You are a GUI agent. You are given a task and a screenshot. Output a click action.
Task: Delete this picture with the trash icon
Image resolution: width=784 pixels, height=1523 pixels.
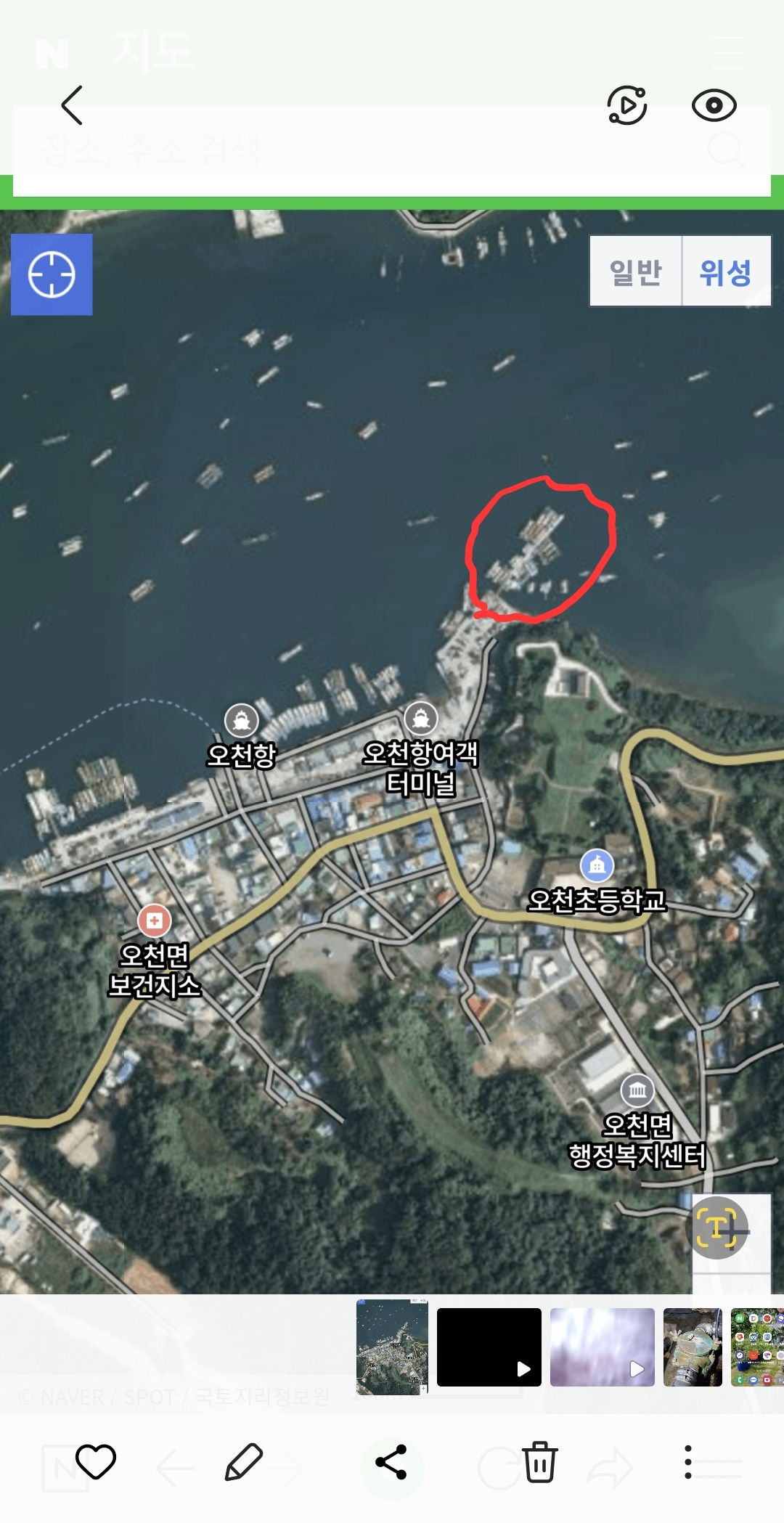[540, 1461]
